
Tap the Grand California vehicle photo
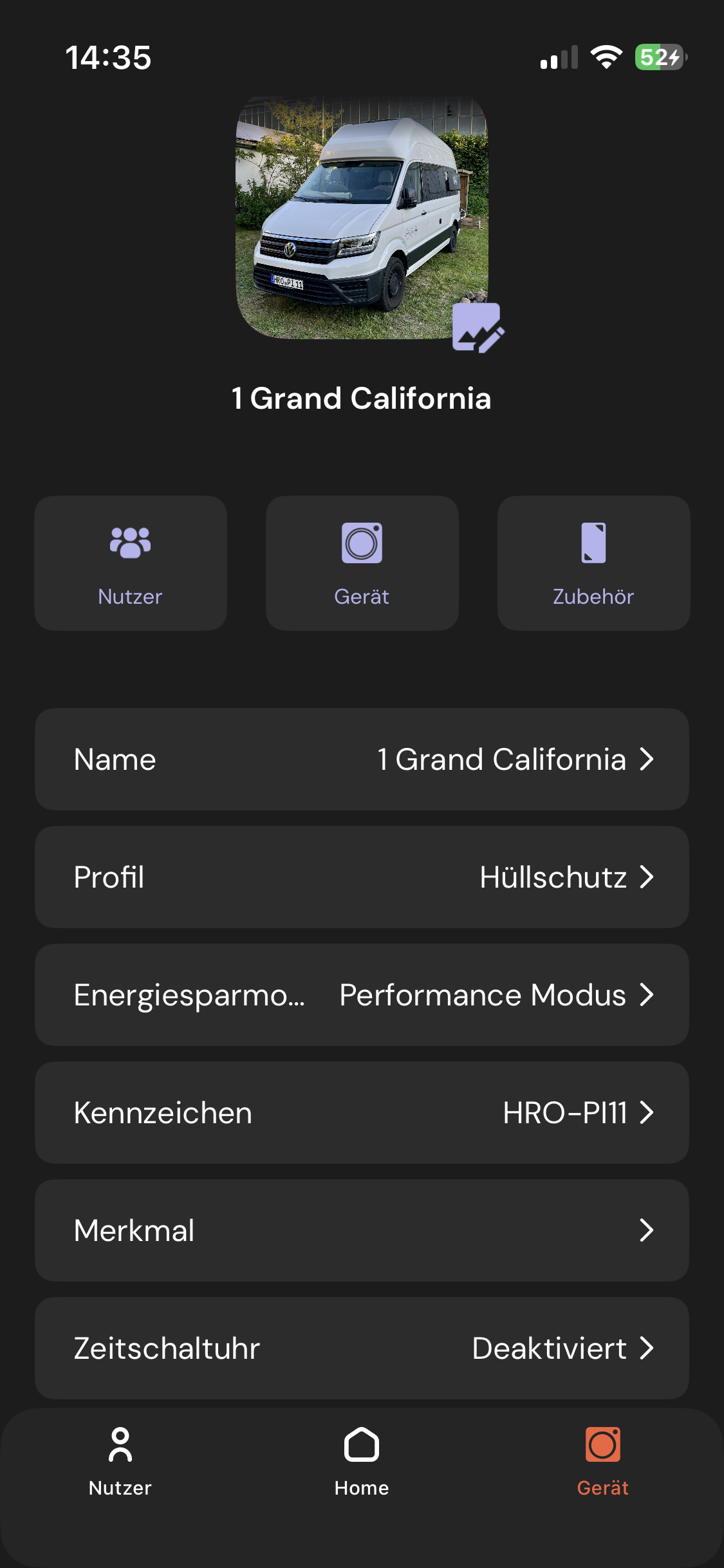coord(362,219)
